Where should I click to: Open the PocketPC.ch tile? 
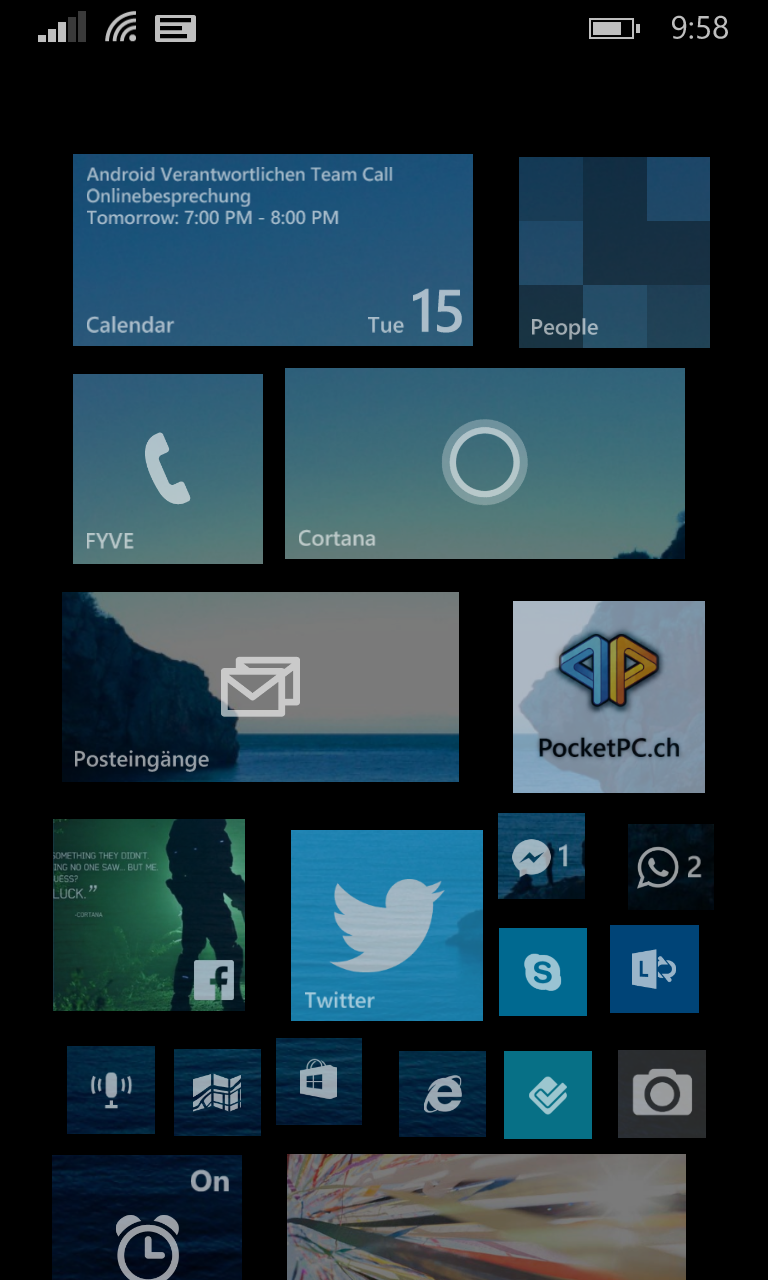(x=609, y=697)
